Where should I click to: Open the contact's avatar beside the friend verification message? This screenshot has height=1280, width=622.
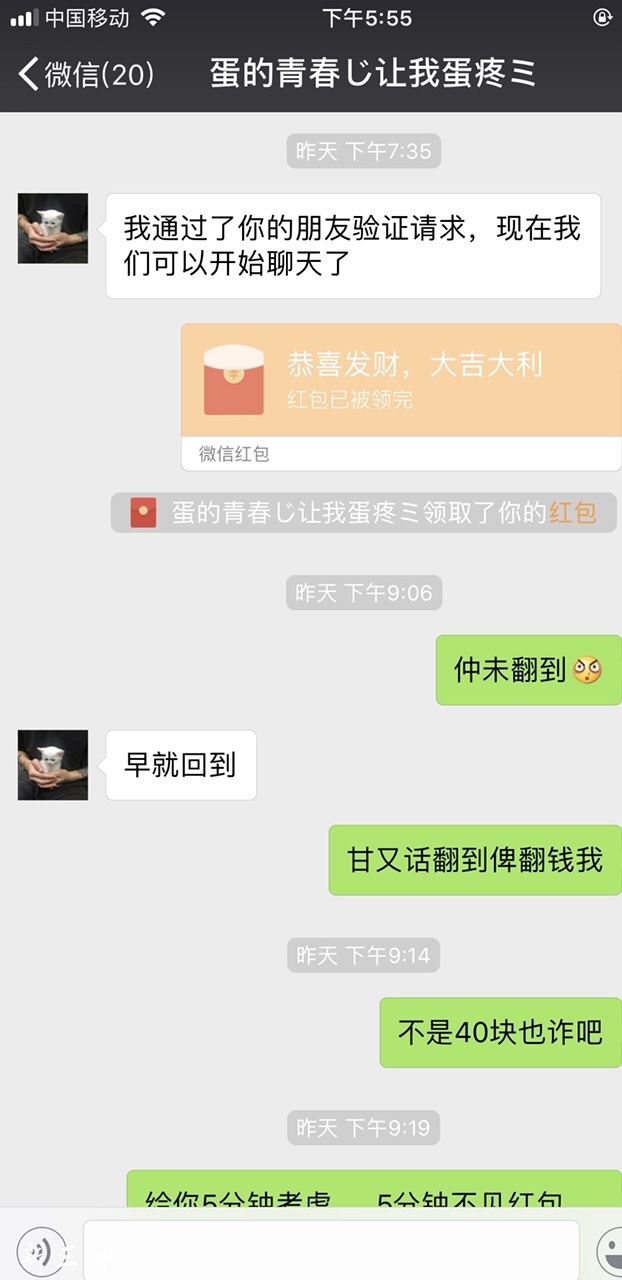53,229
